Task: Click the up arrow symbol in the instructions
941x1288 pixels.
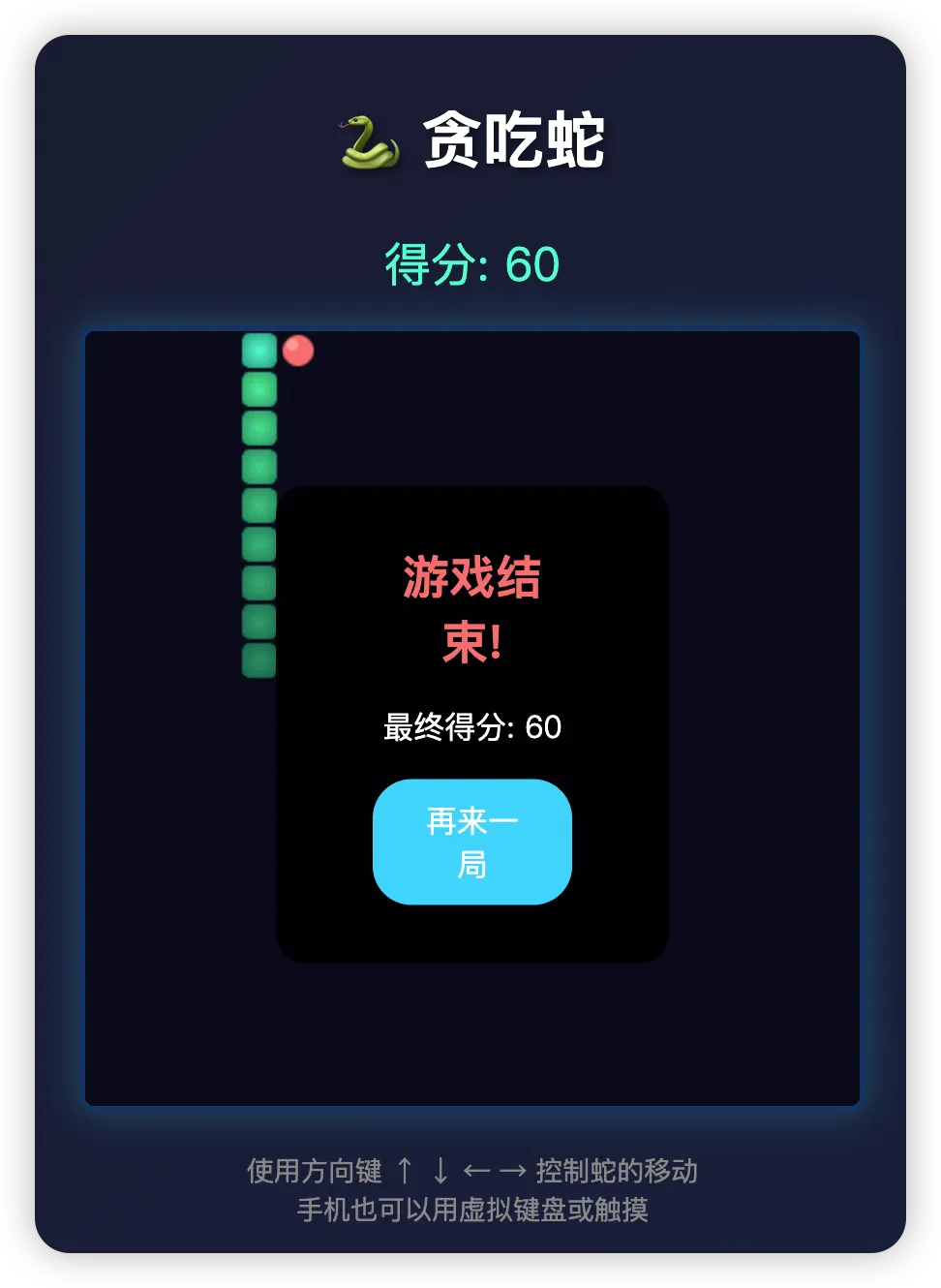Action: [x=405, y=1171]
